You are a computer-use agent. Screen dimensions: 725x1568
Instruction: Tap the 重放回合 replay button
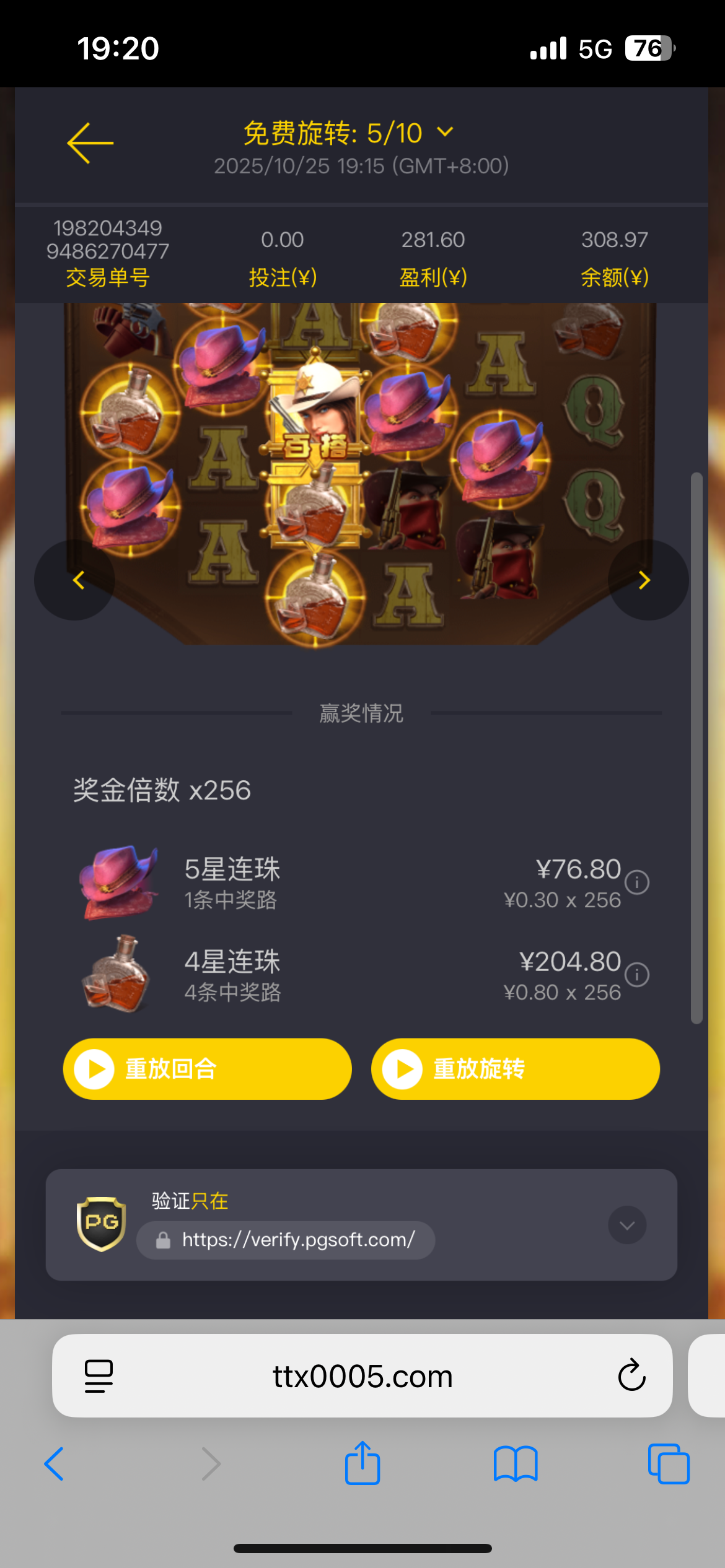pos(208,1069)
